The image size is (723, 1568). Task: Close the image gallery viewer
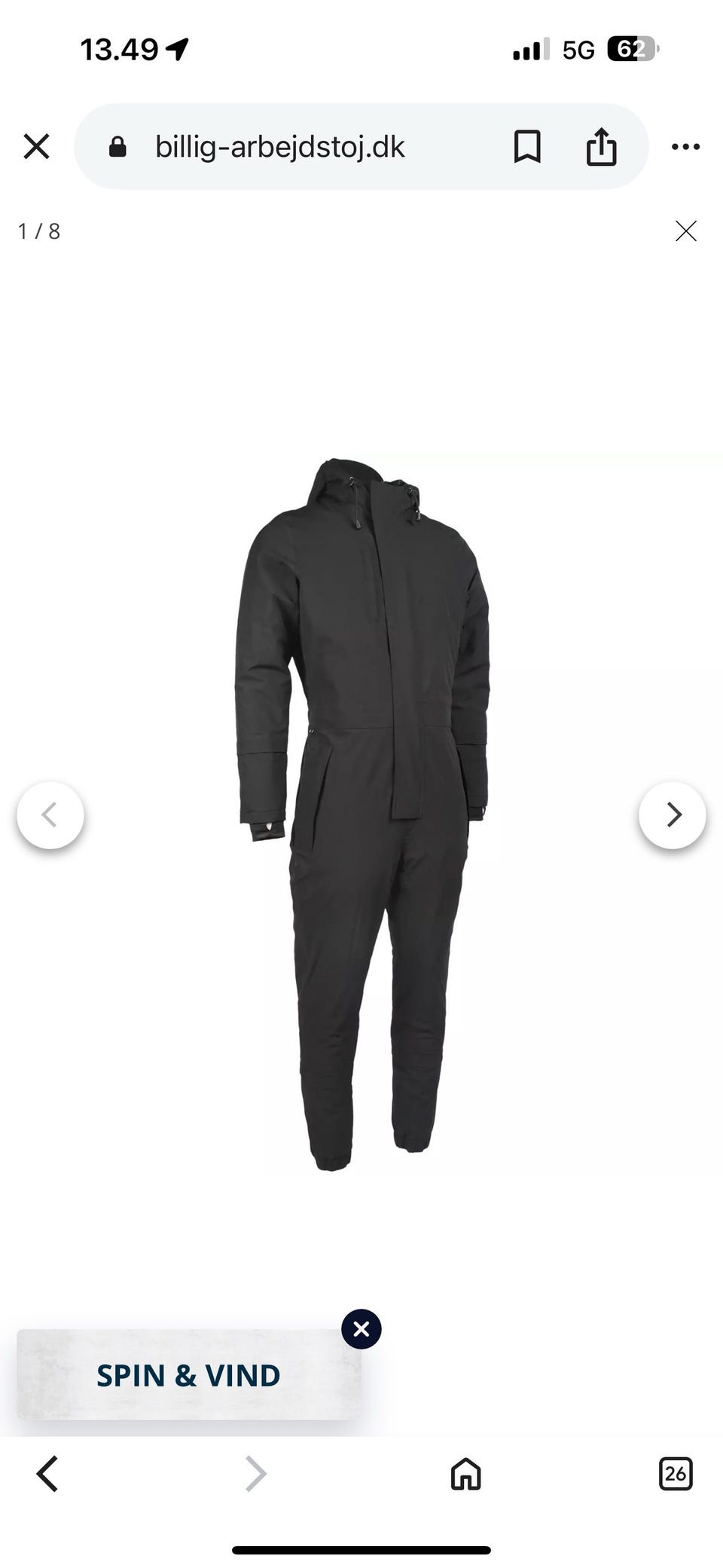(686, 231)
